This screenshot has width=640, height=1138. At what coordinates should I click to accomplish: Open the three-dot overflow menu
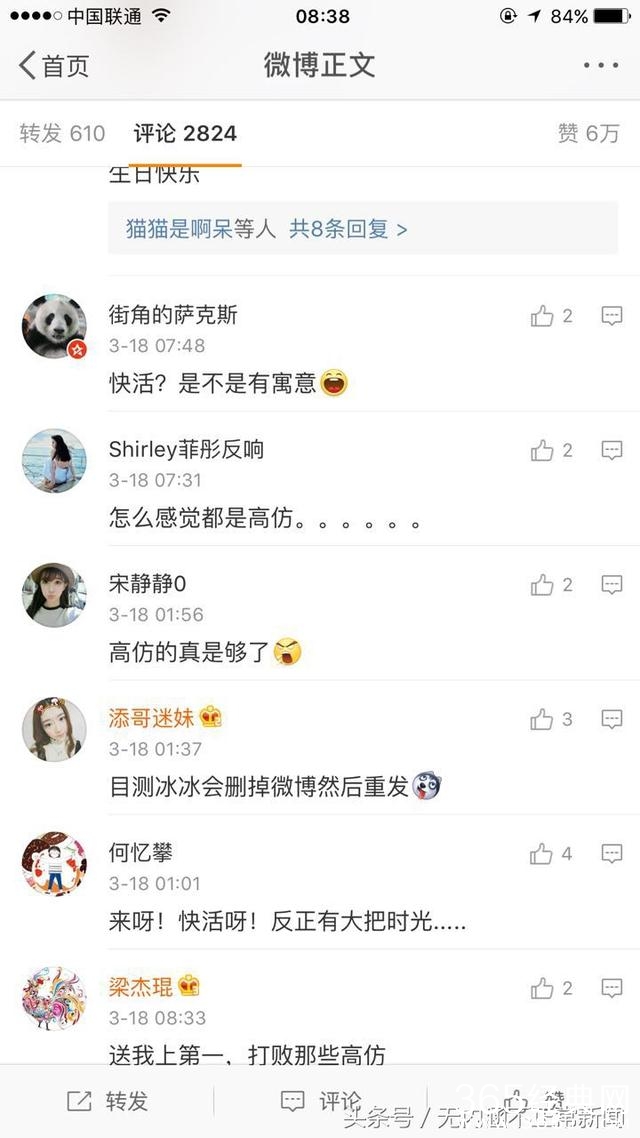tap(600, 66)
